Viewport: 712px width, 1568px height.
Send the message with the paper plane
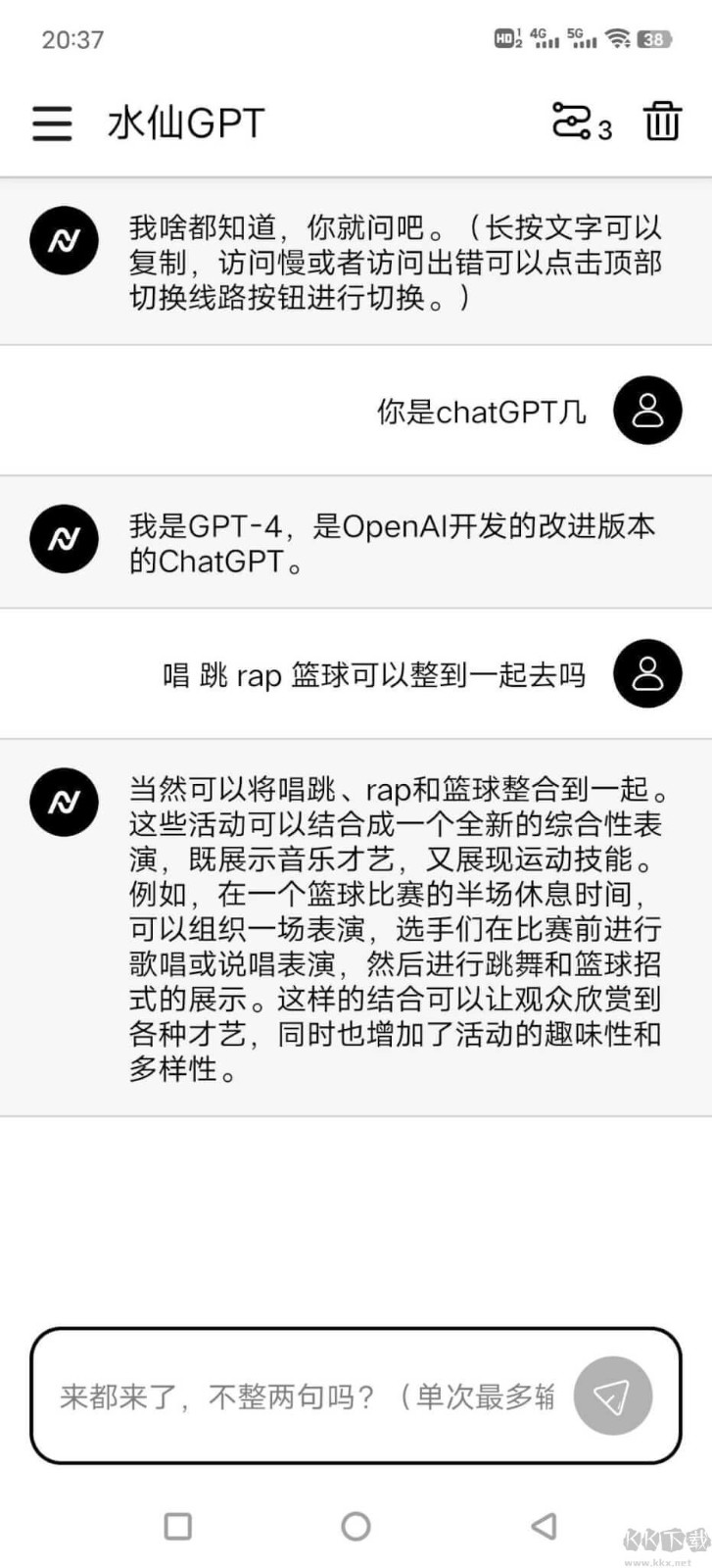point(613,1396)
